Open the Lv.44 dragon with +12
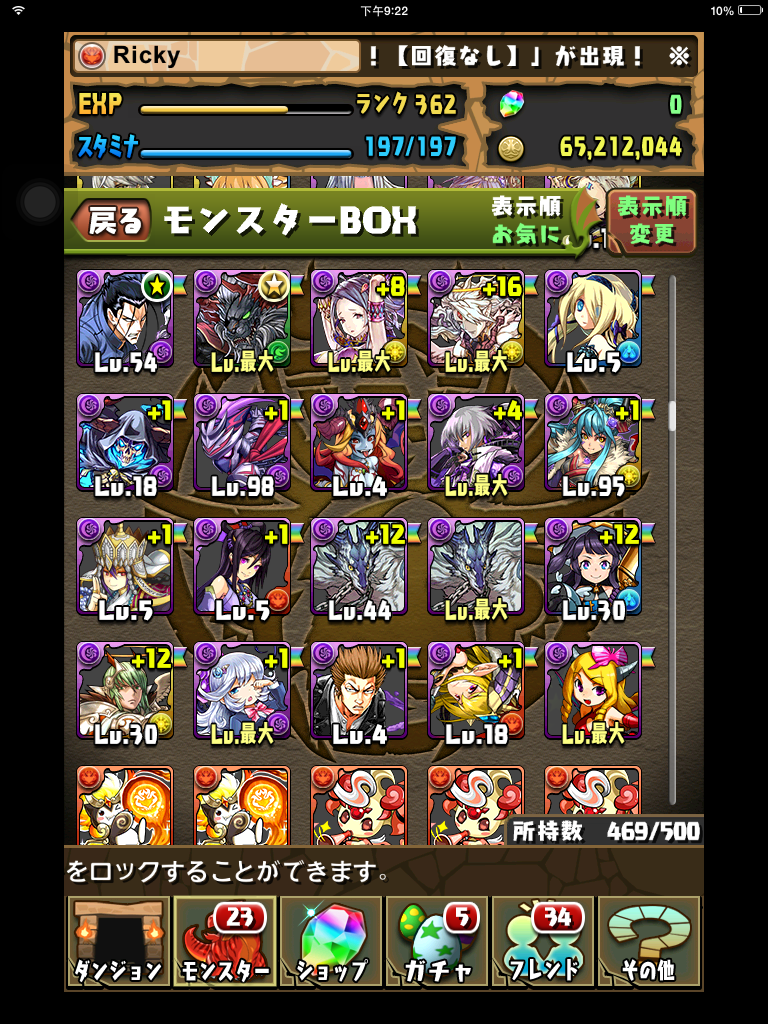Screen dimensions: 768x1024 pyautogui.click(x=359, y=568)
